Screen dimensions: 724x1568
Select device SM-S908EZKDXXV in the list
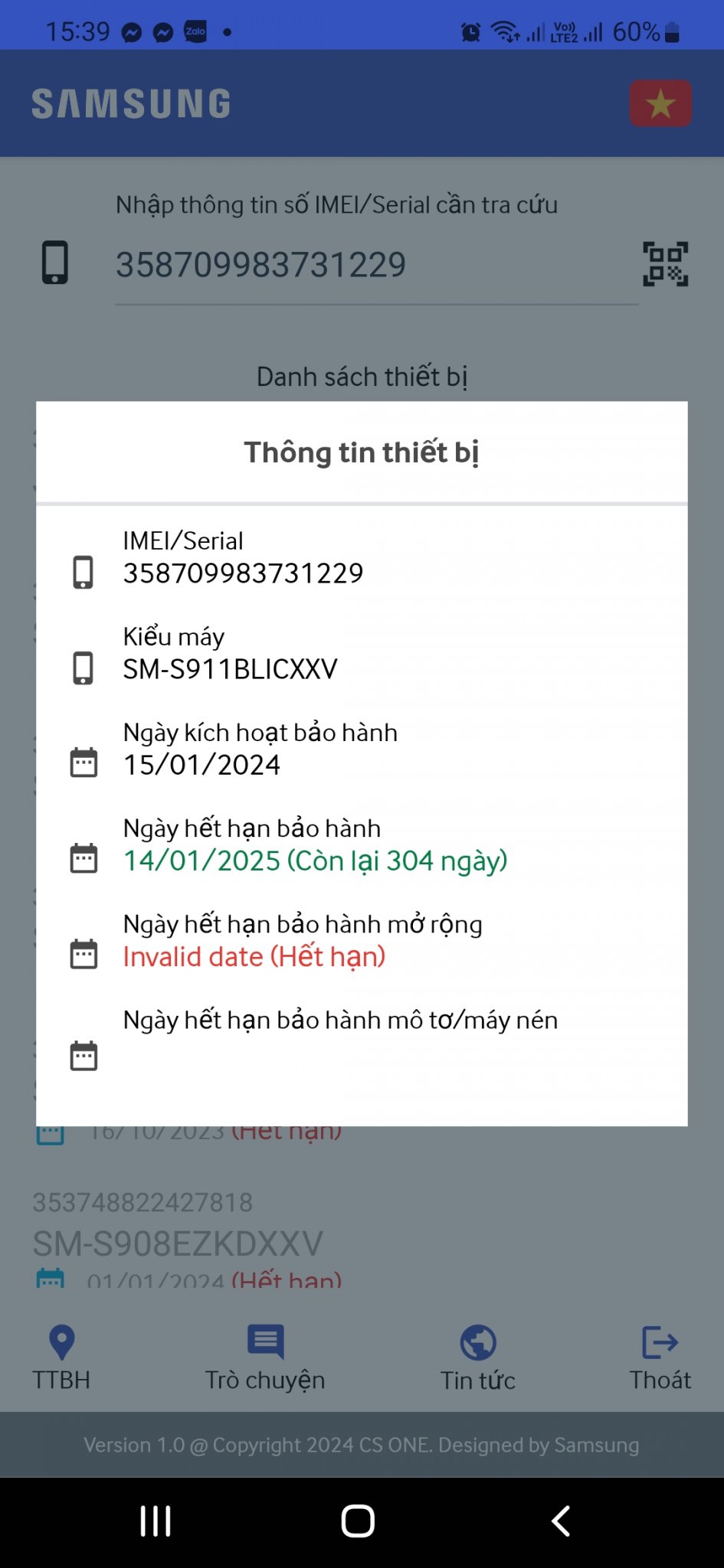pos(178,1243)
